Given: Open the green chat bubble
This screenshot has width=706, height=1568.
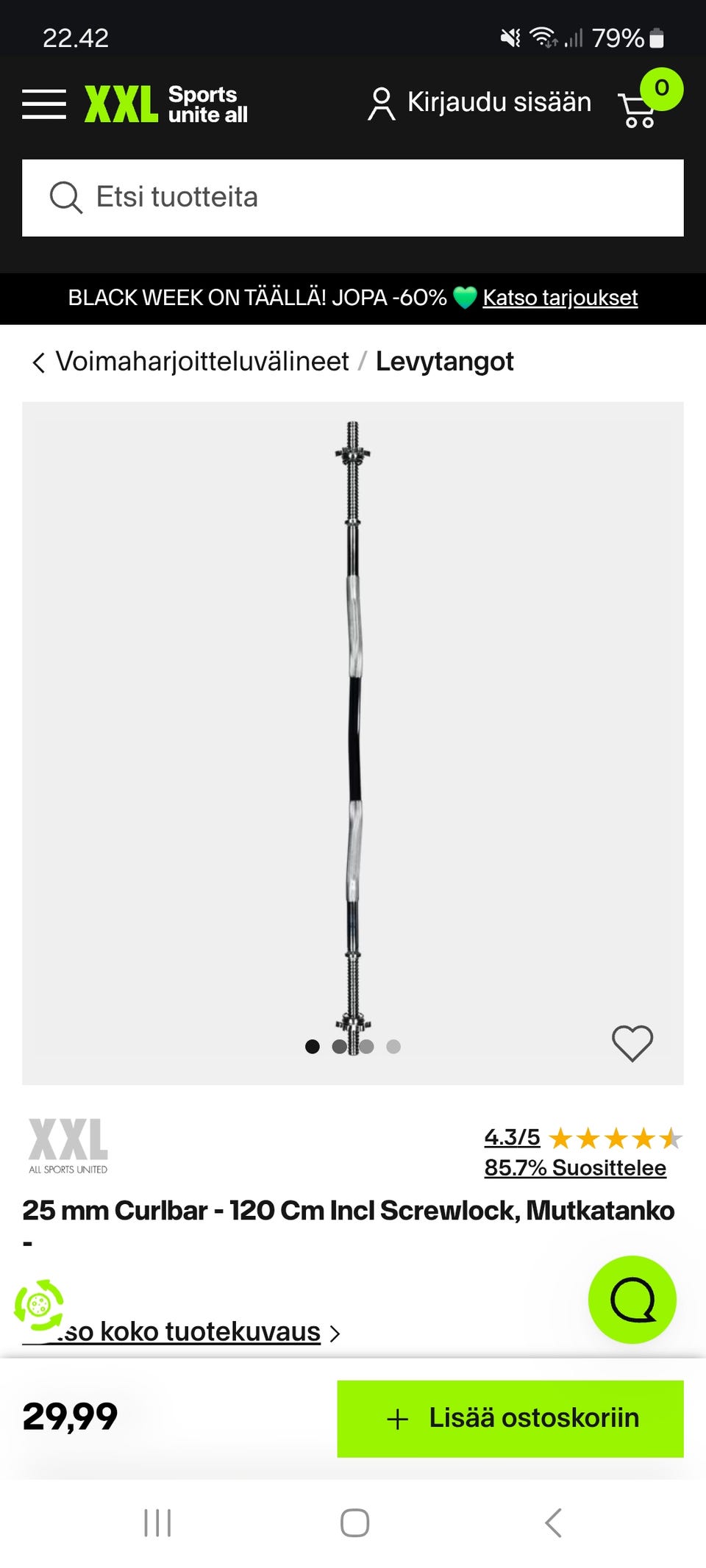Looking at the screenshot, I should [632, 1299].
